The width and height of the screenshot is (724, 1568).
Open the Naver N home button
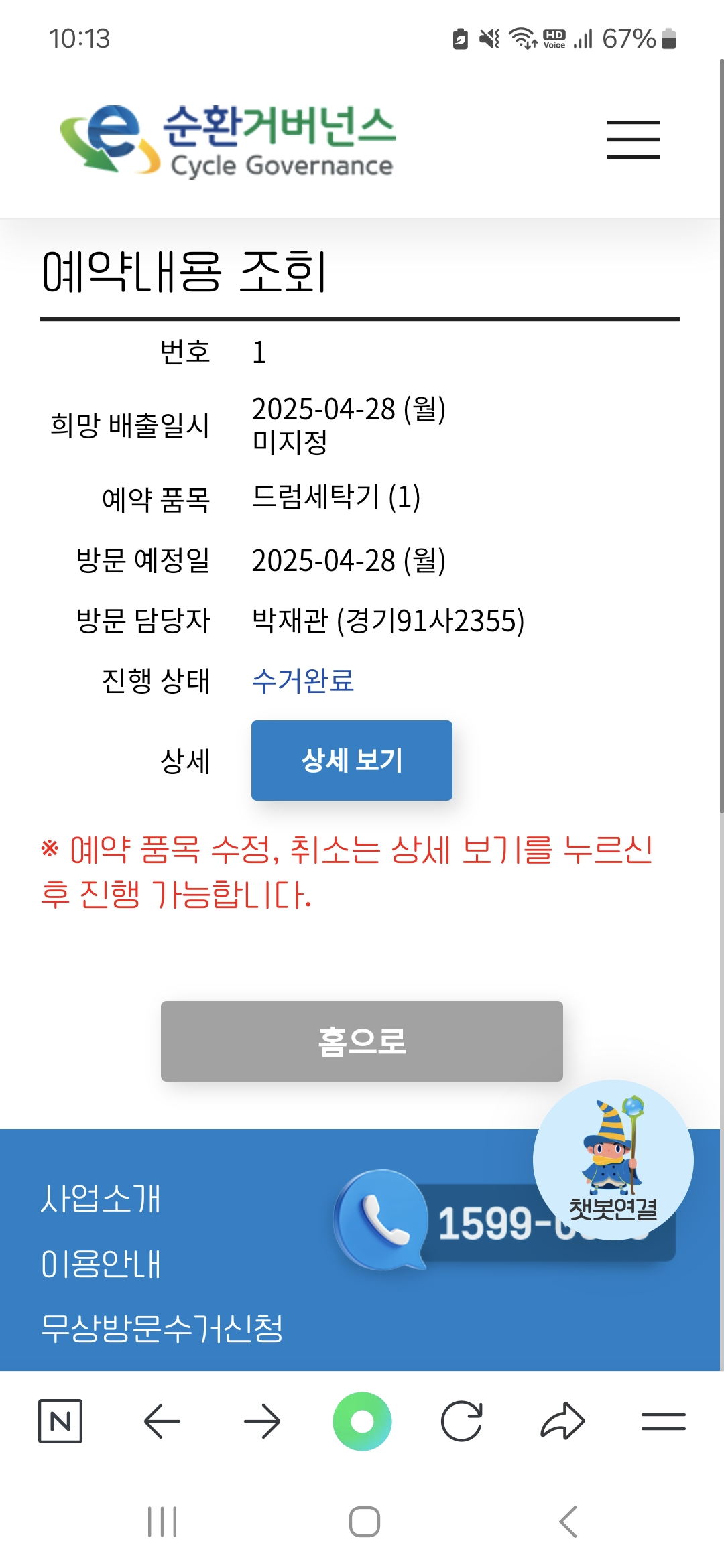tap(60, 1421)
